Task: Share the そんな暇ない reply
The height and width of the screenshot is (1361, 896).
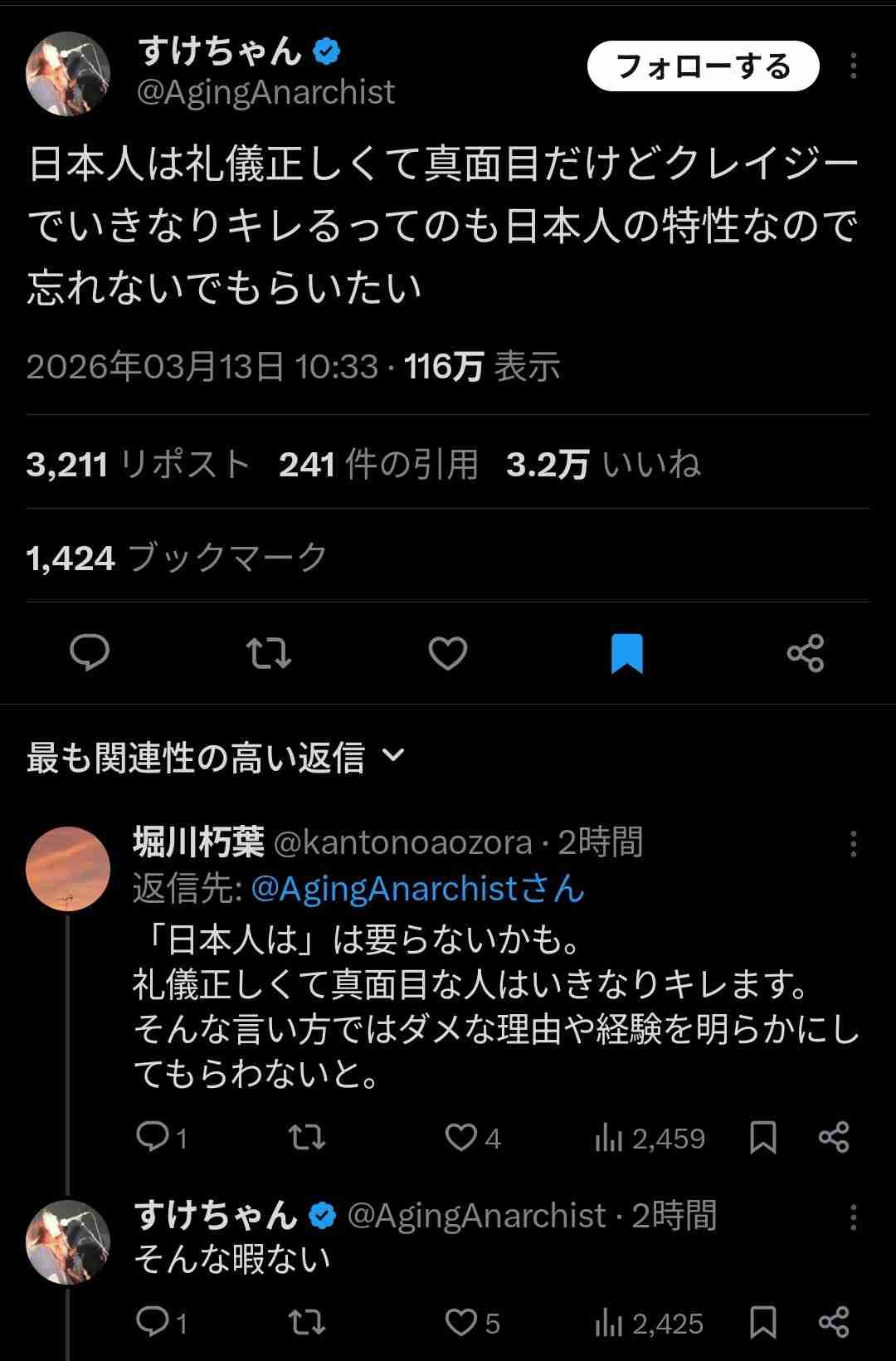Action: click(x=833, y=1322)
